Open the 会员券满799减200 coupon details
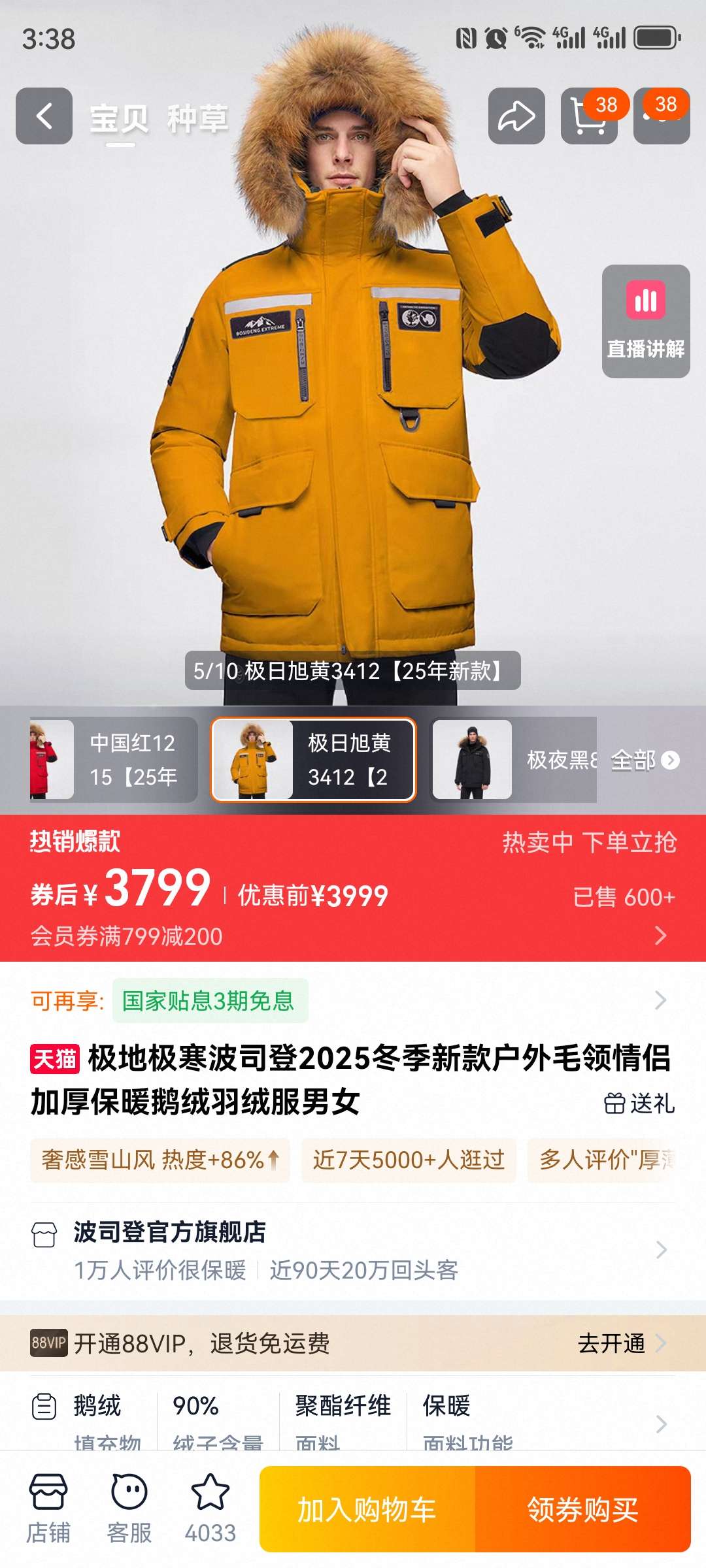 pyautogui.click(x=353, y=936)
